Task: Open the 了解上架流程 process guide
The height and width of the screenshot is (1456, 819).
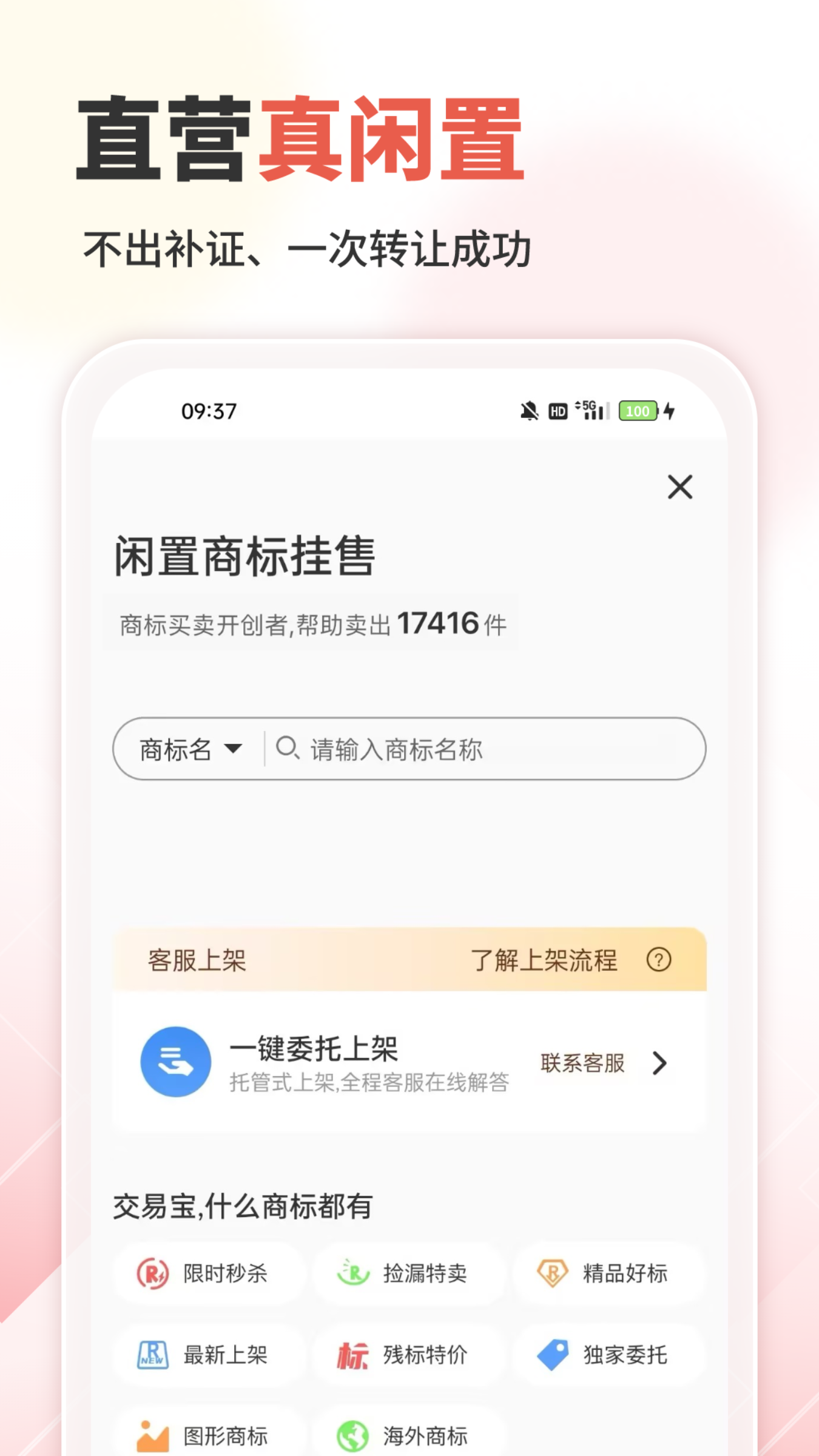Action: [545, 960]
